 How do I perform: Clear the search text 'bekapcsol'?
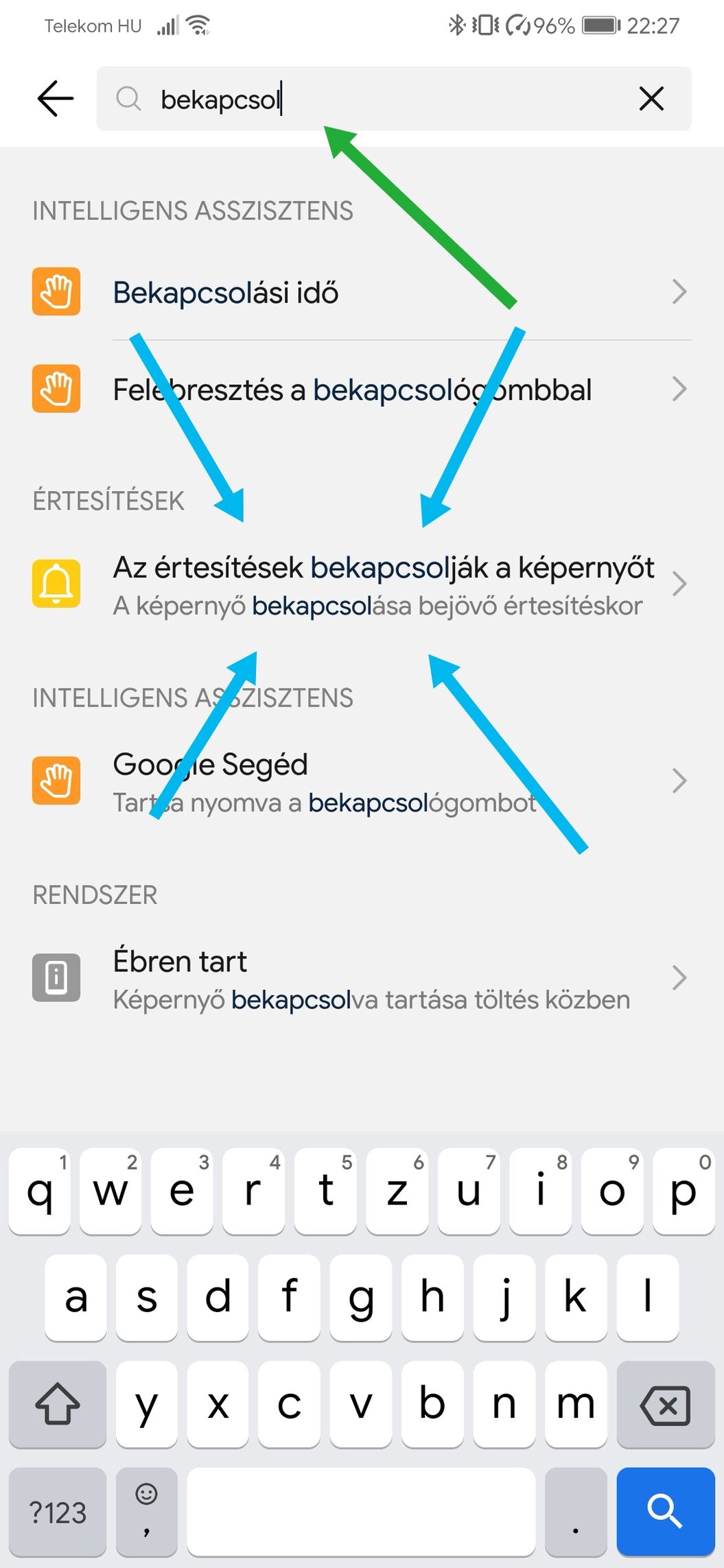pos(651,99)
